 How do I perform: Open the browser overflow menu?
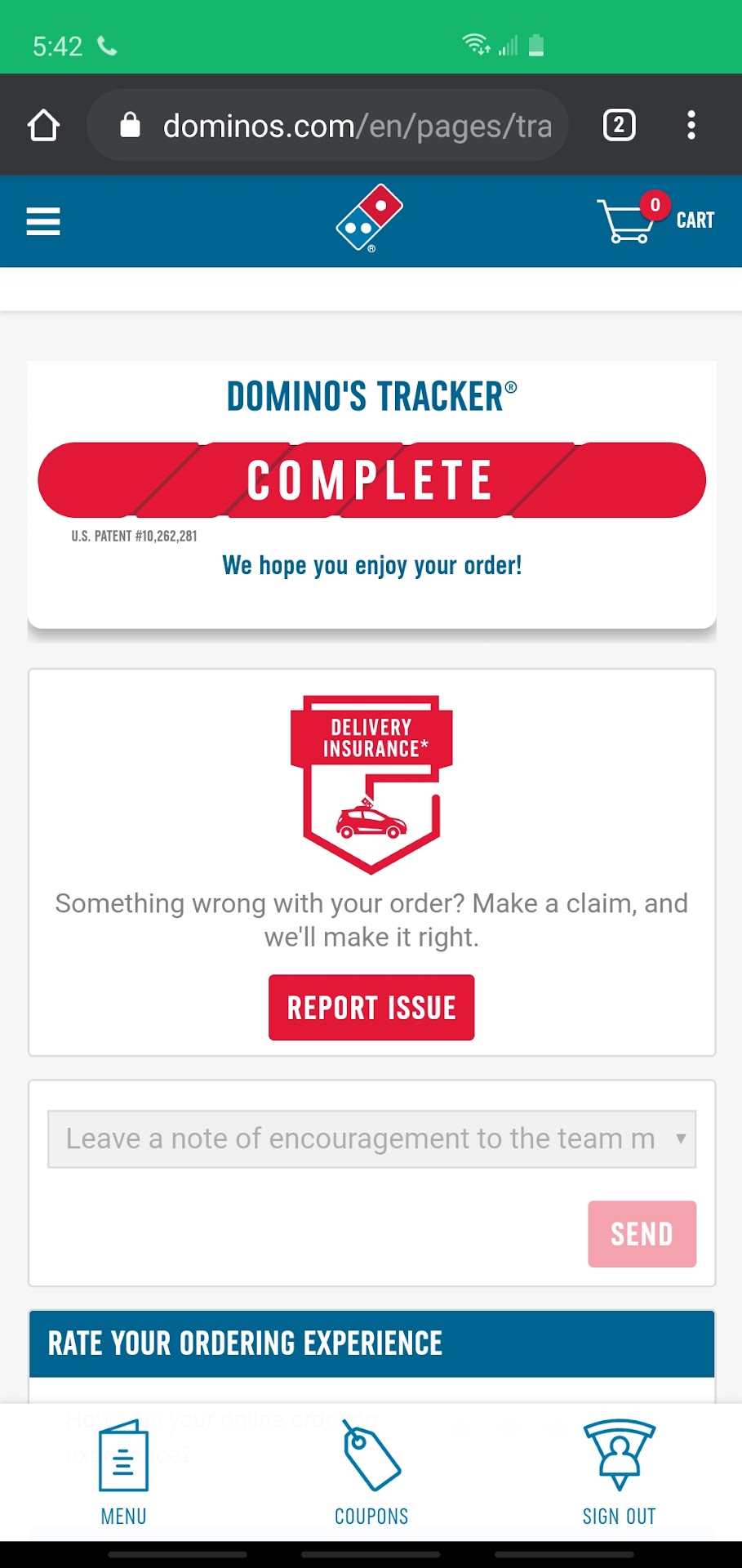tap(691, 125)
